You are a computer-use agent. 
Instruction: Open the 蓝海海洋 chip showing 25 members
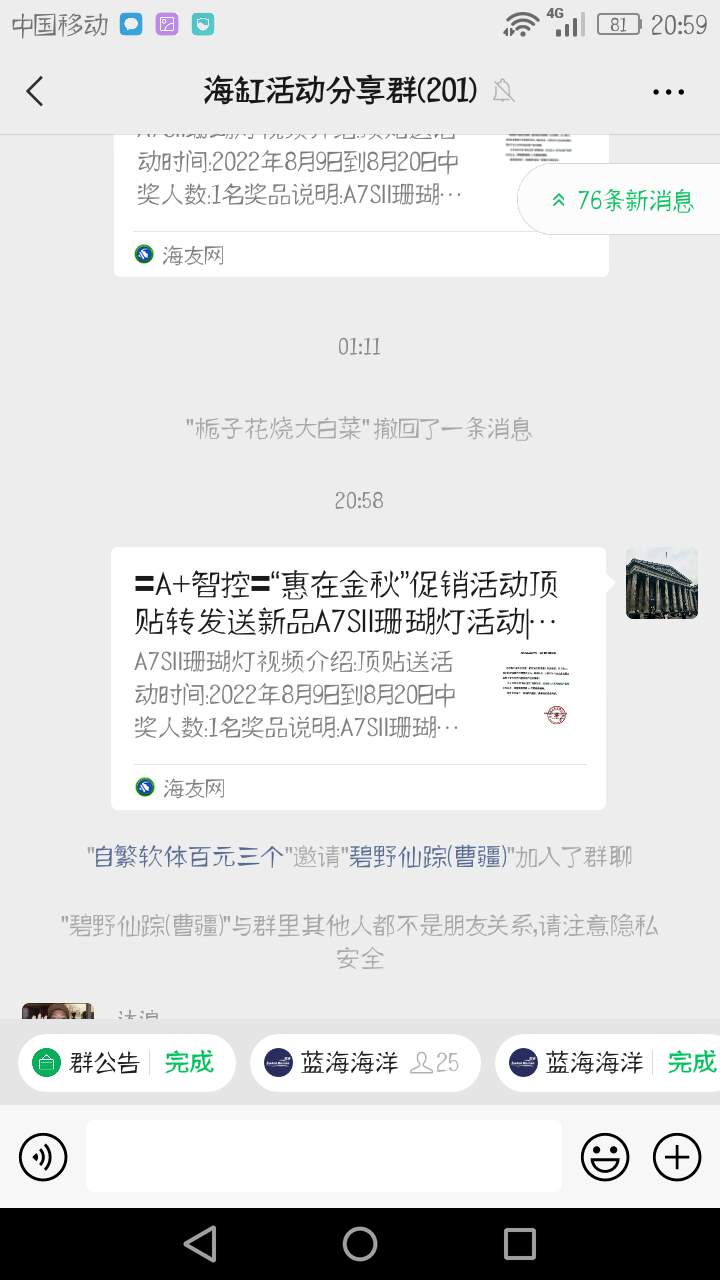click(x=365, y=1062)
